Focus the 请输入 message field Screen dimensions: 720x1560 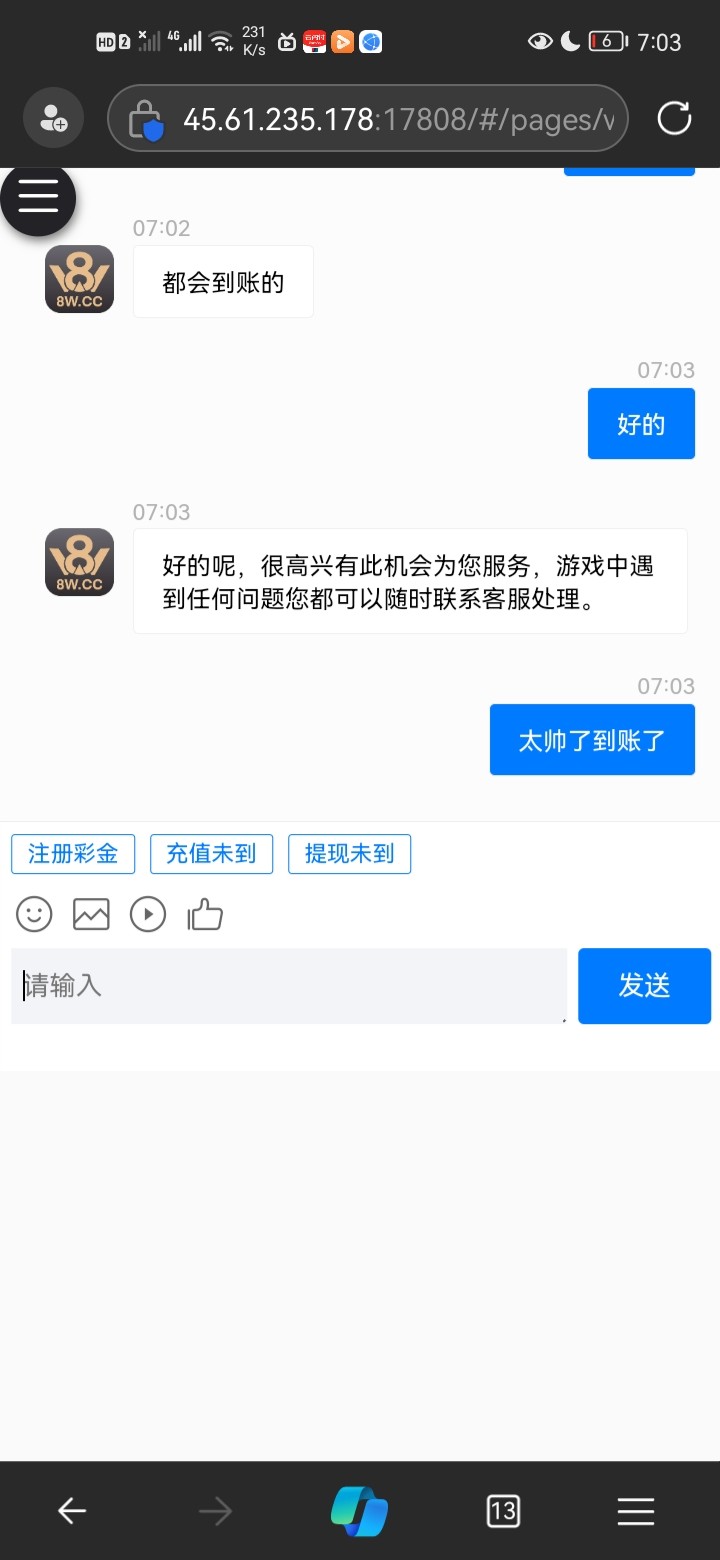[289, 986]
